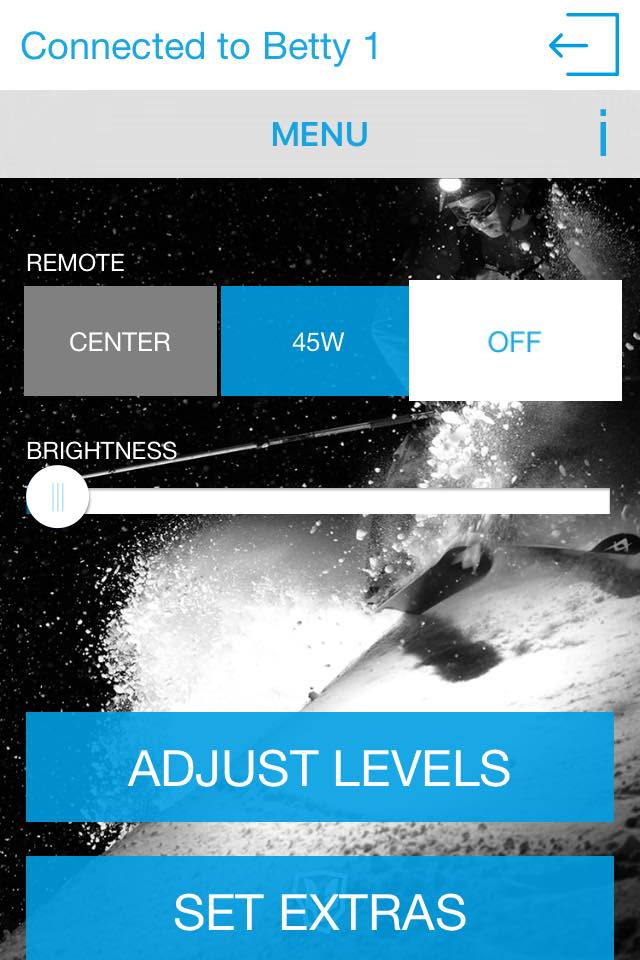
Task: Choose the 45W remote setting
Action: point(316,342)
